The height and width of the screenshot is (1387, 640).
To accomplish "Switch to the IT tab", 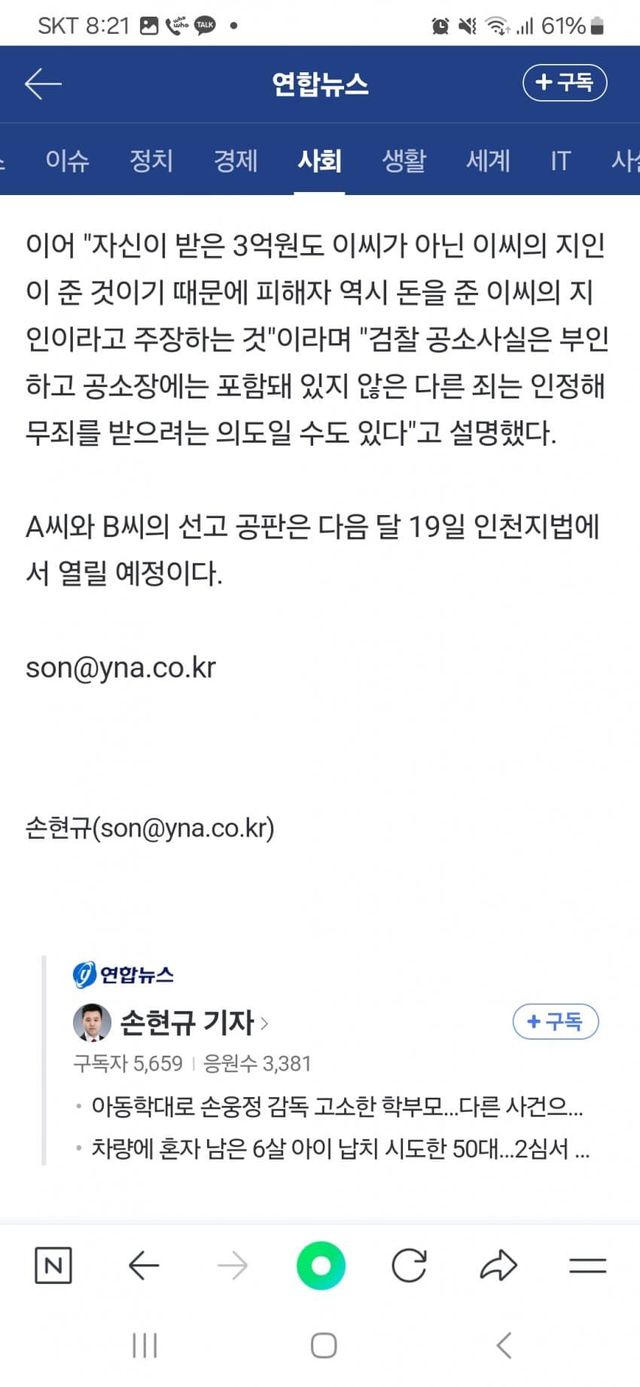I will pos(560,160).
